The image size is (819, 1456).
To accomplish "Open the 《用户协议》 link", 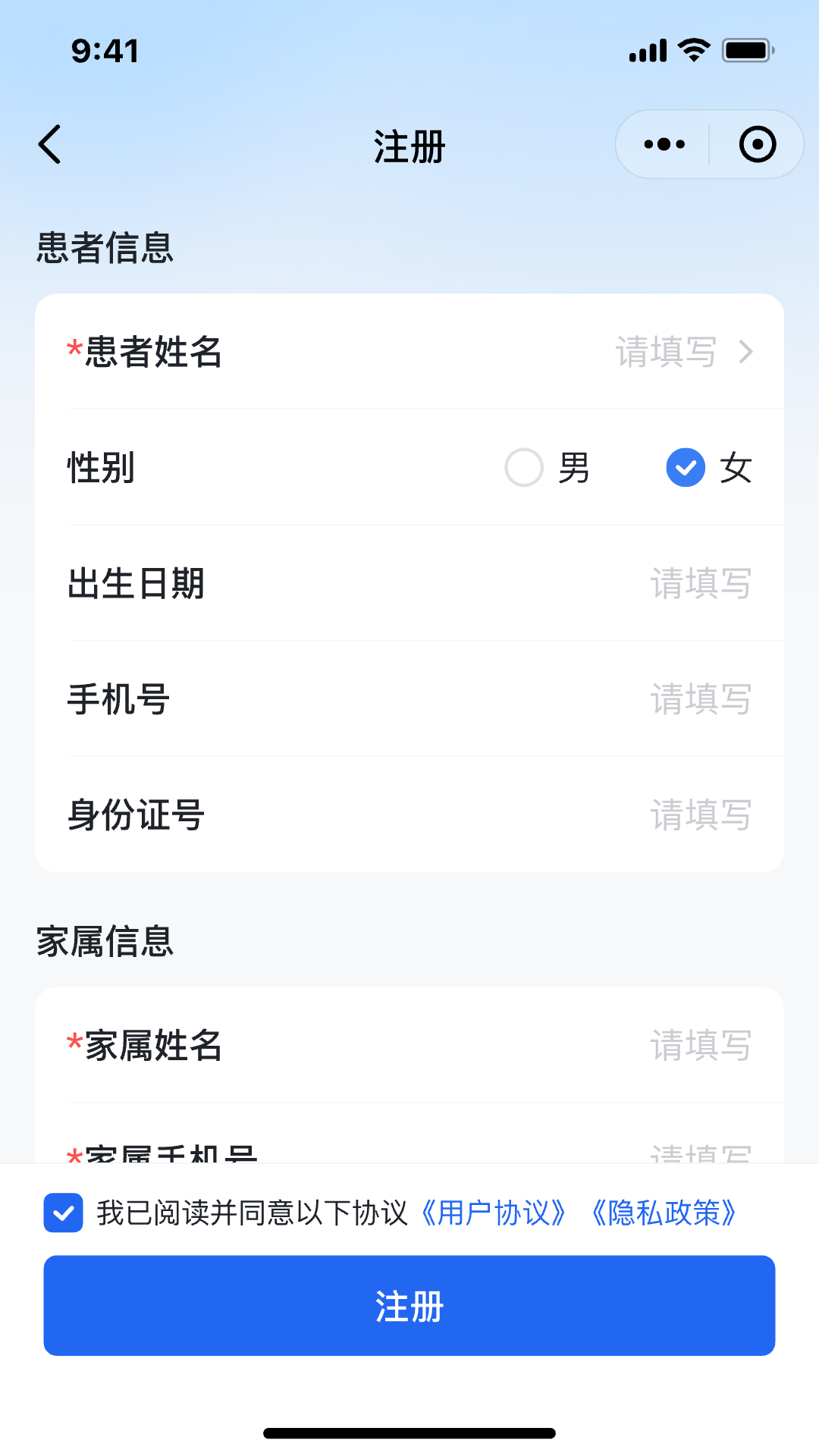I will tap(494, 1213).
